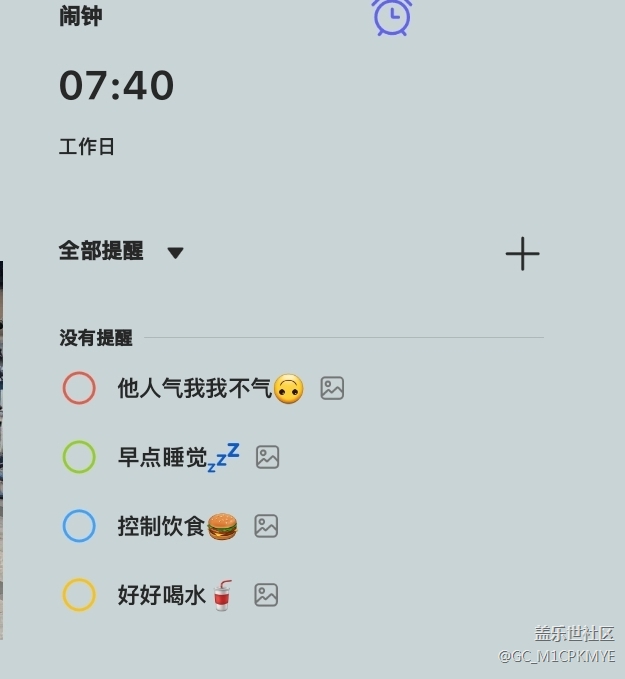This screenshot has height=679, width=625.
Task: Open the 好好喝水 reminder
Action: [161, 595]
